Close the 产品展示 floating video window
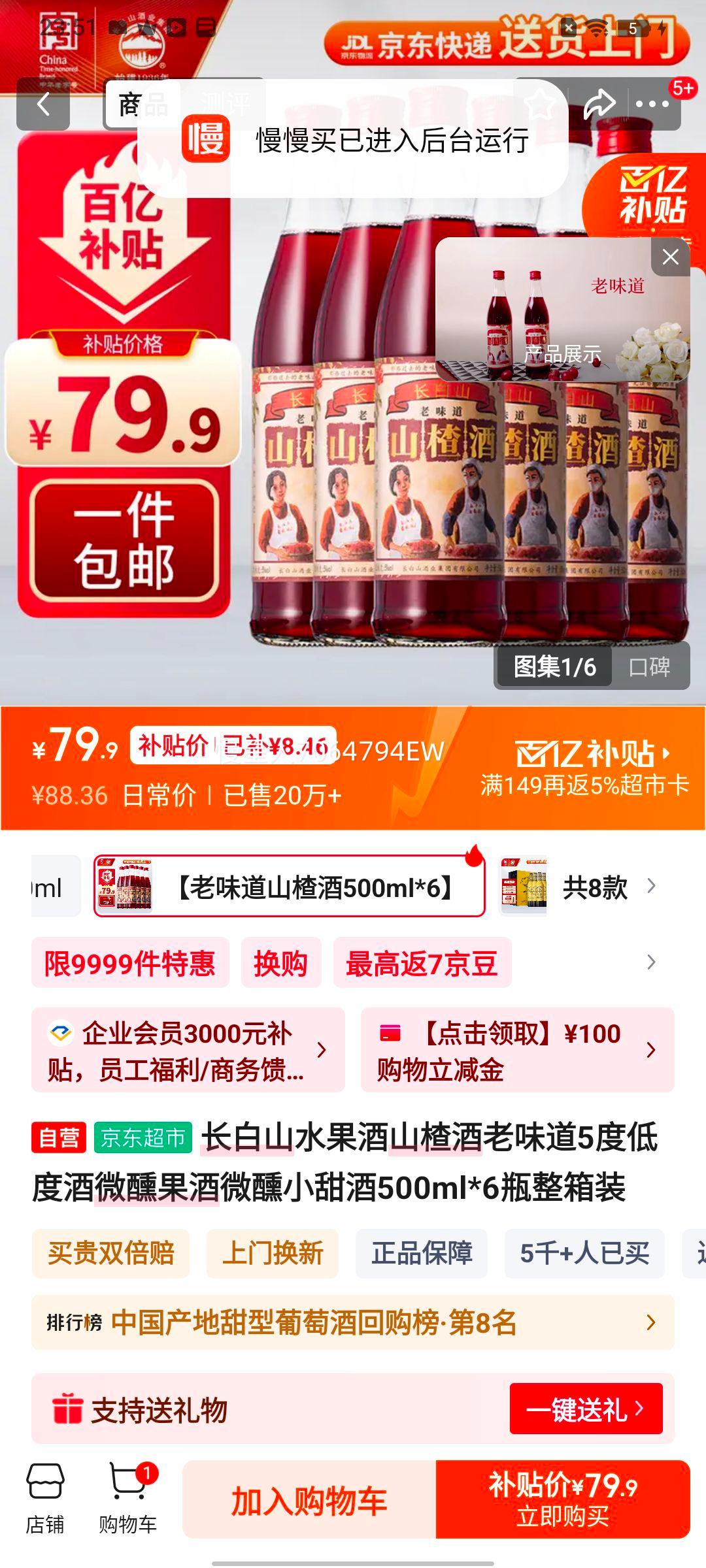 click(x=669, y=257)
